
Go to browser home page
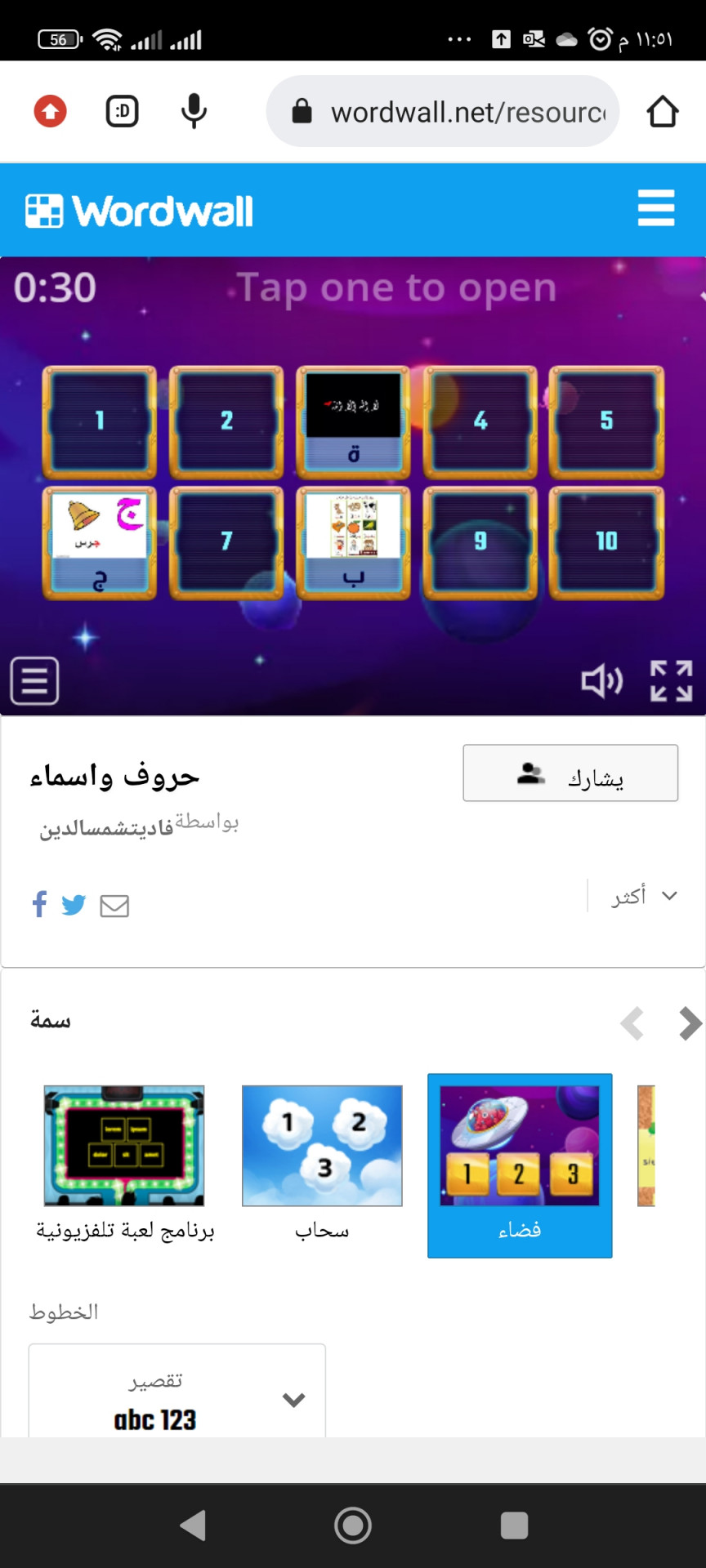(663, 112)
